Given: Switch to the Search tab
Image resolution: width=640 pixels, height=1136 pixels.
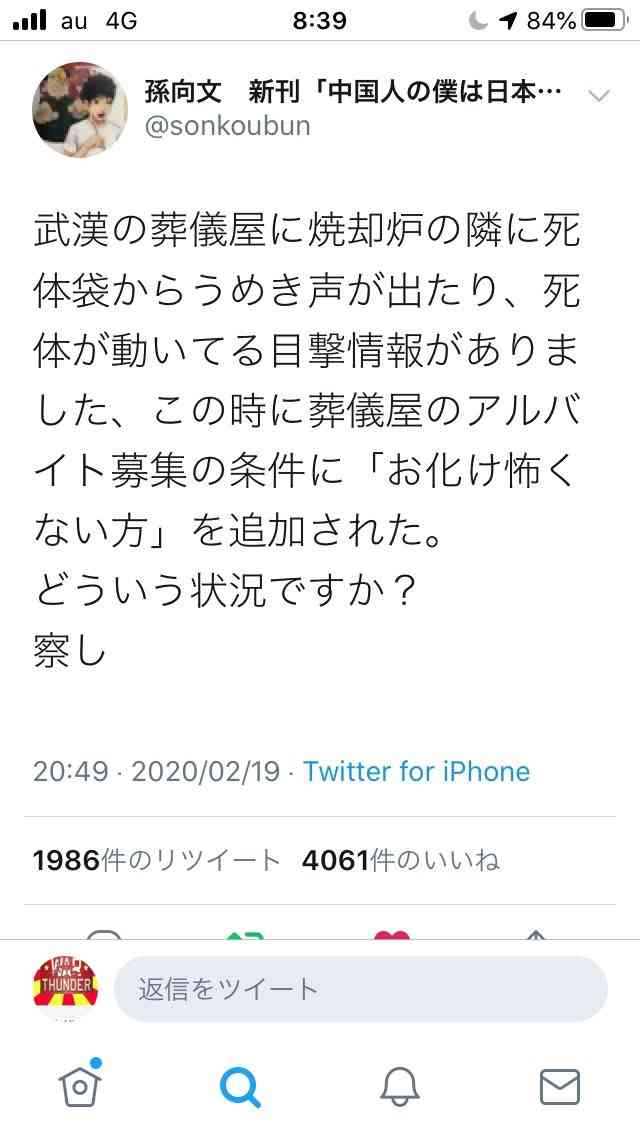Looking at the screenshot, I should [240, 1084].
